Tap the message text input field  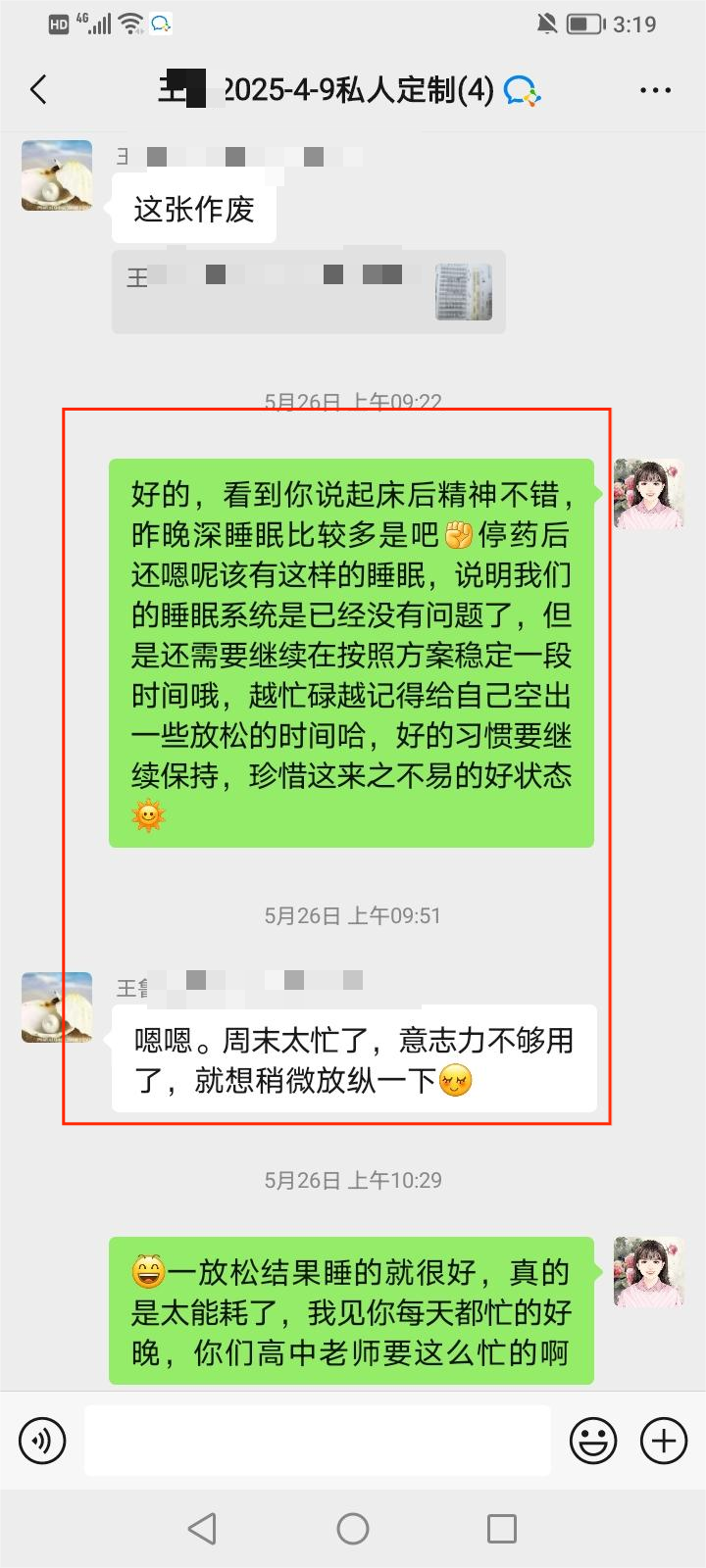click(x=317, y=1441)
